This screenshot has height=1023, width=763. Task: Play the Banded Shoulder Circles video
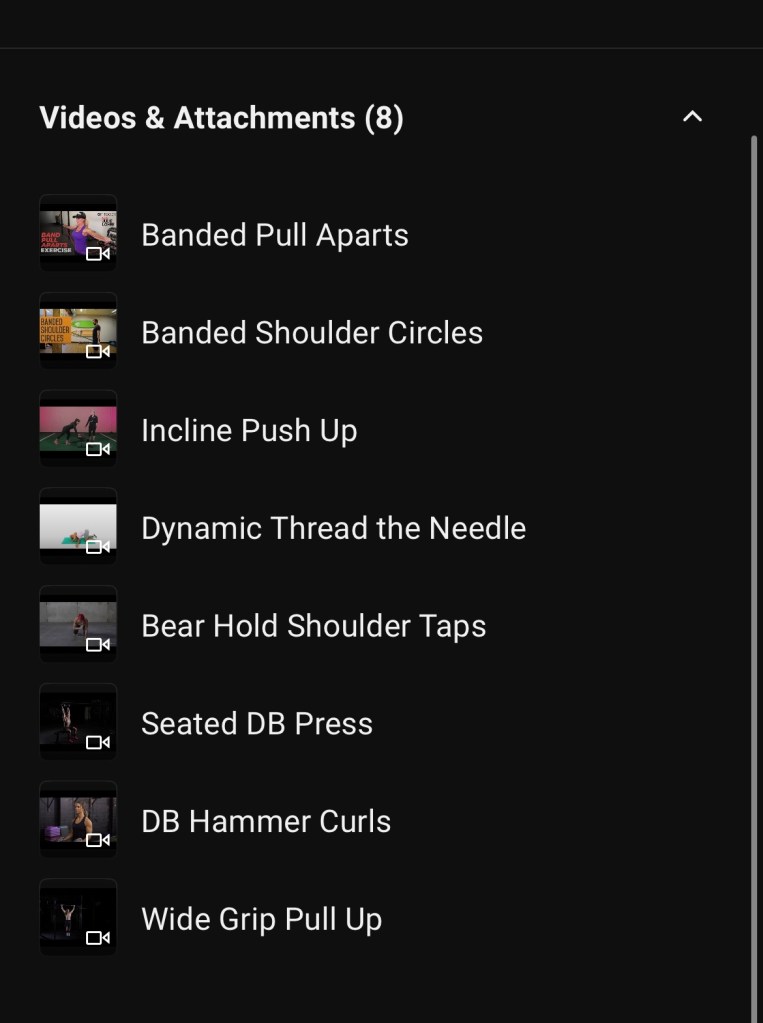pyautogui.click(x=311, y=332)
